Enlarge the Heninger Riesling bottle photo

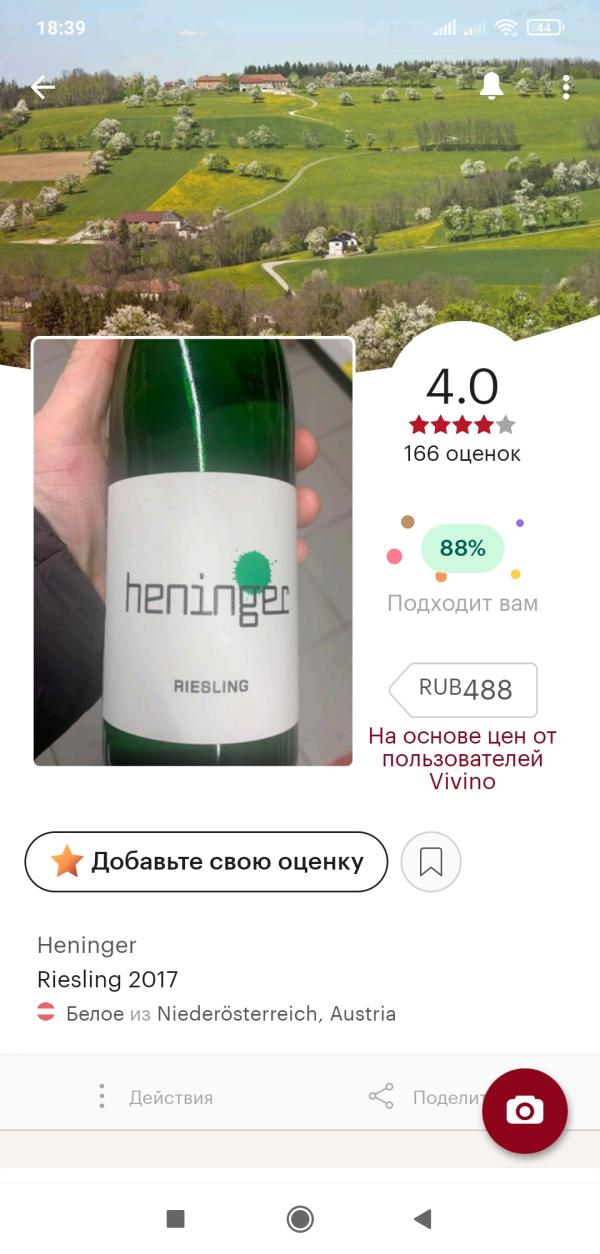193,552
